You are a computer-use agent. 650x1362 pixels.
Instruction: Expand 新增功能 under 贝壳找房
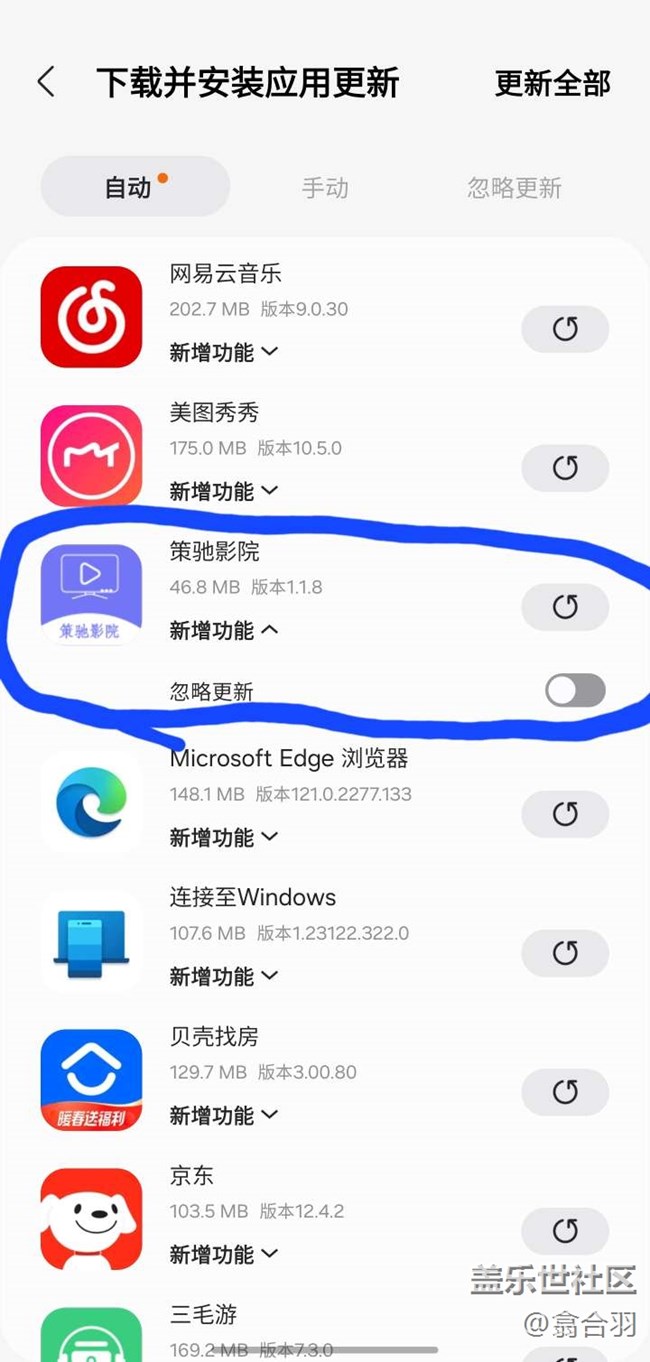coord(223,1115)
